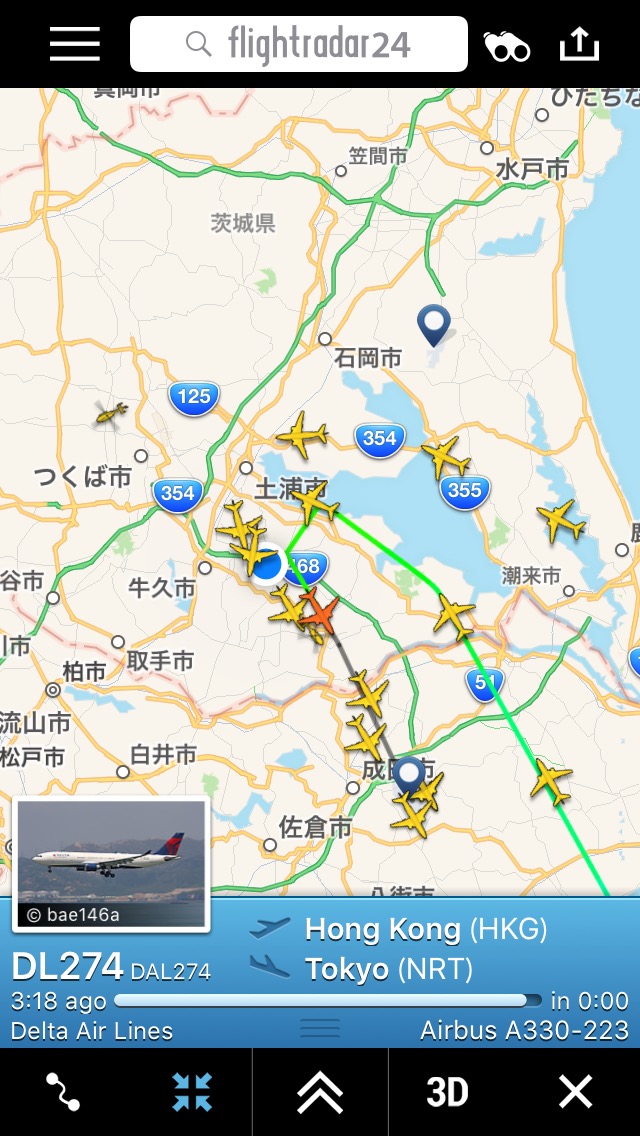This screenshot has width=640, height=1136.
Task: Open the Delta aircraft photo thumbnail
Action: coord(111,864)
